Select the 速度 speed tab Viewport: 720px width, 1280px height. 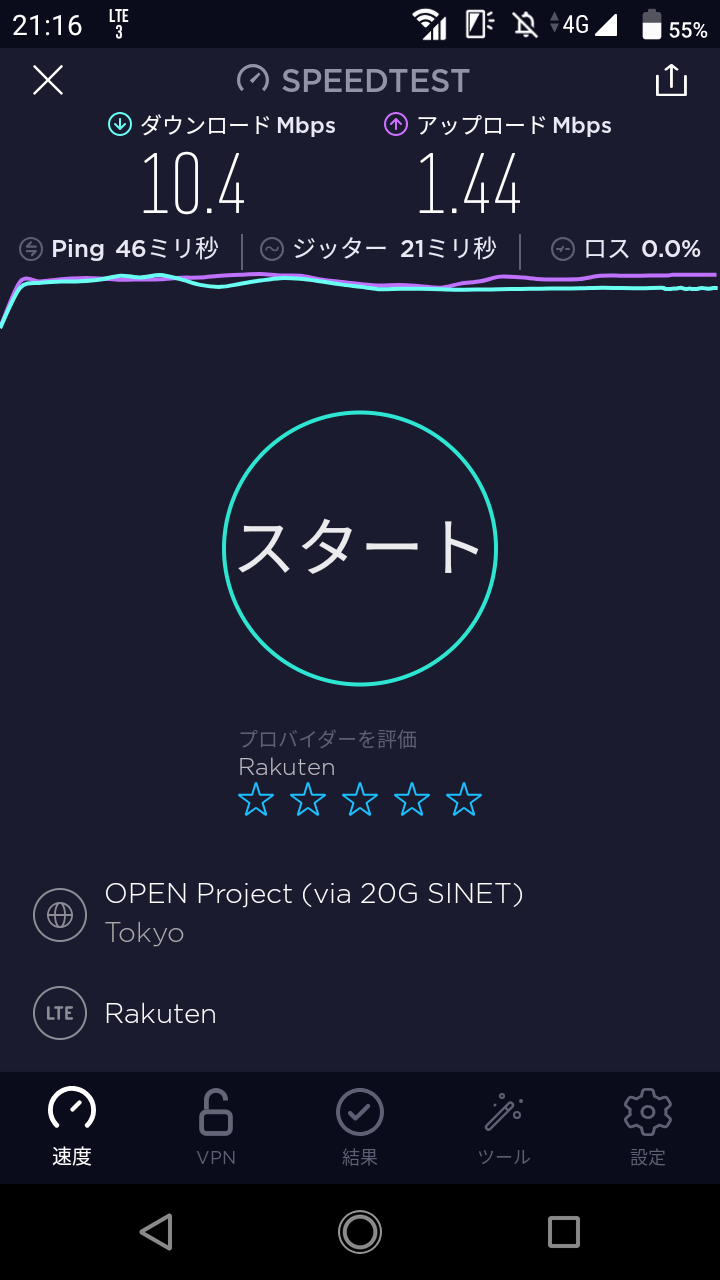[72, 1127]
